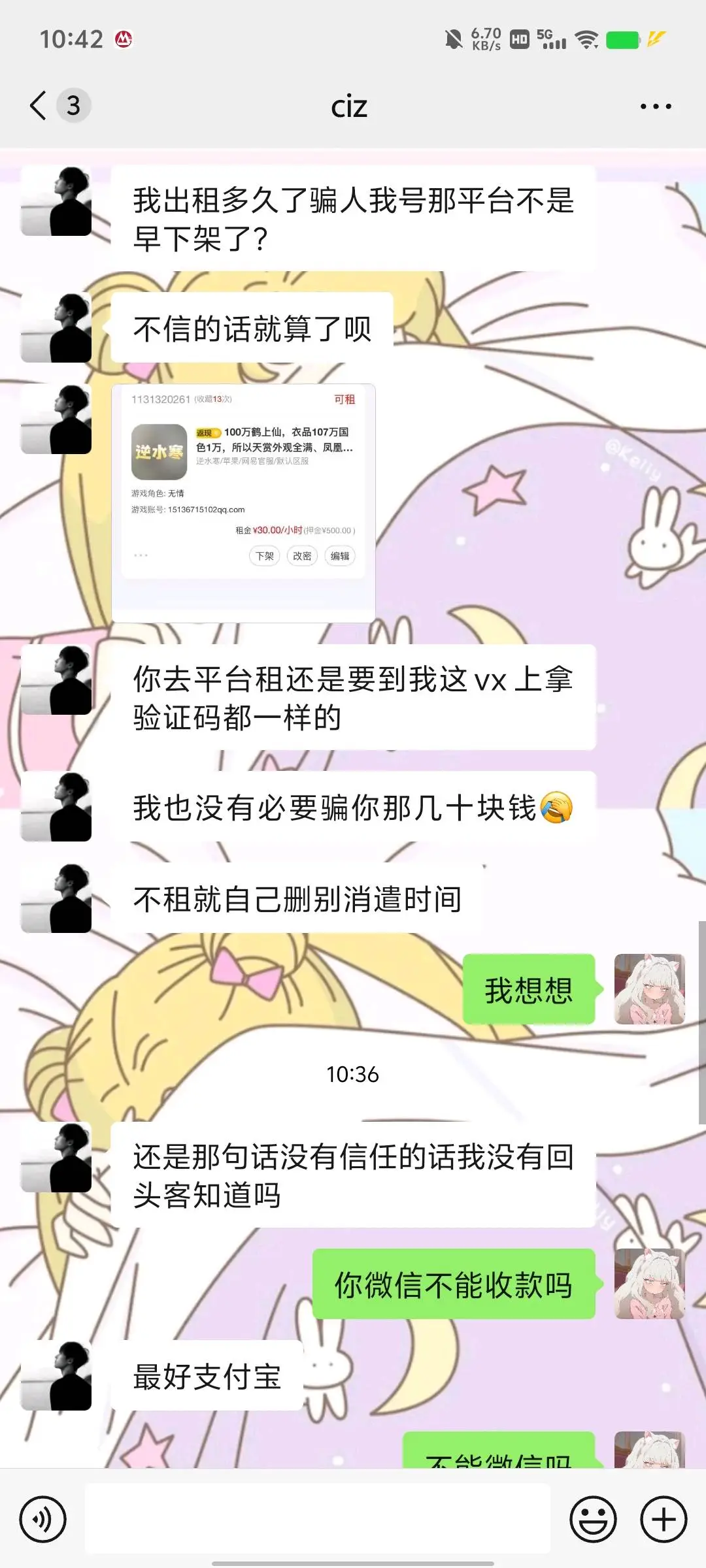Open the emoji sticker panel
706x1568 pixels.
pos(593,1519)
